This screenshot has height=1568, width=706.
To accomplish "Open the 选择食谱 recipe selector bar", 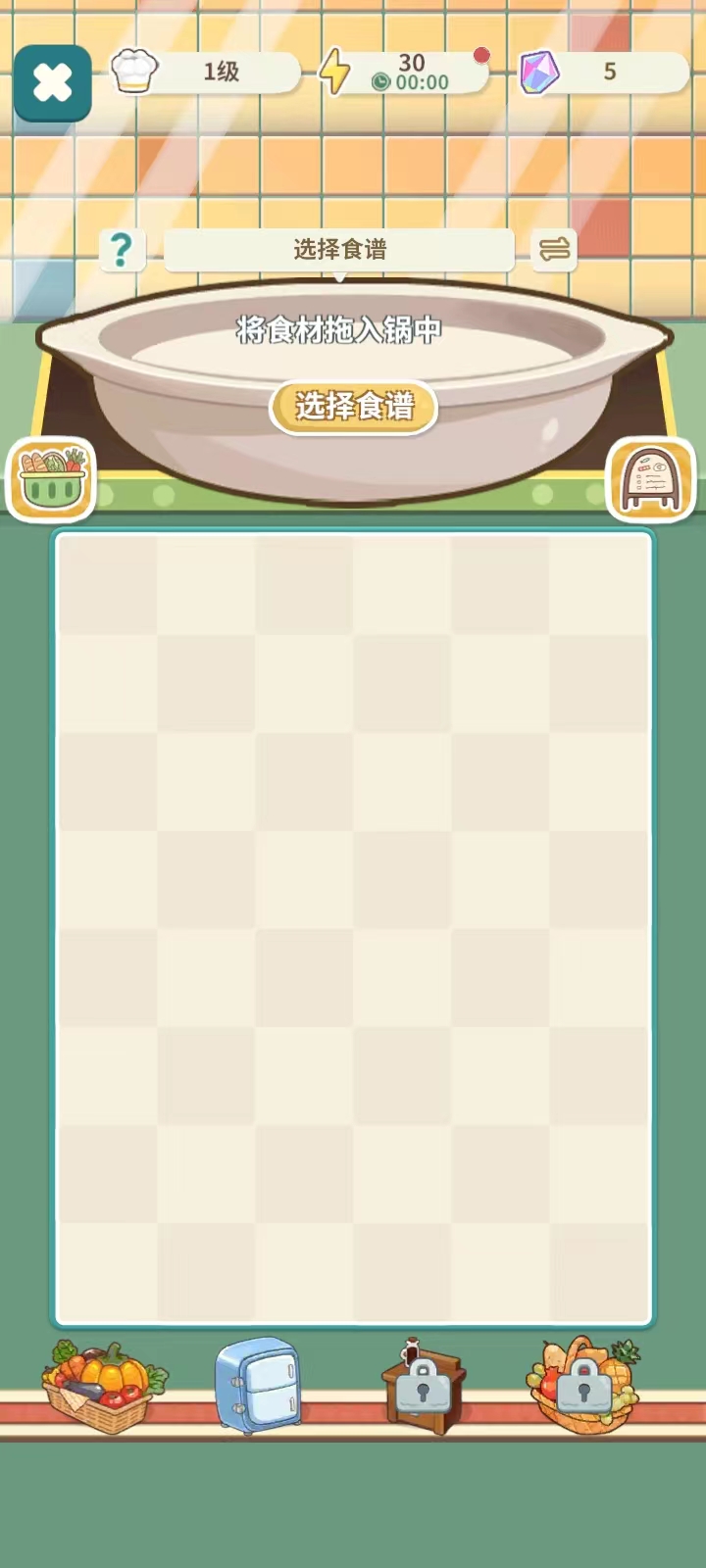I will (339, 250).
